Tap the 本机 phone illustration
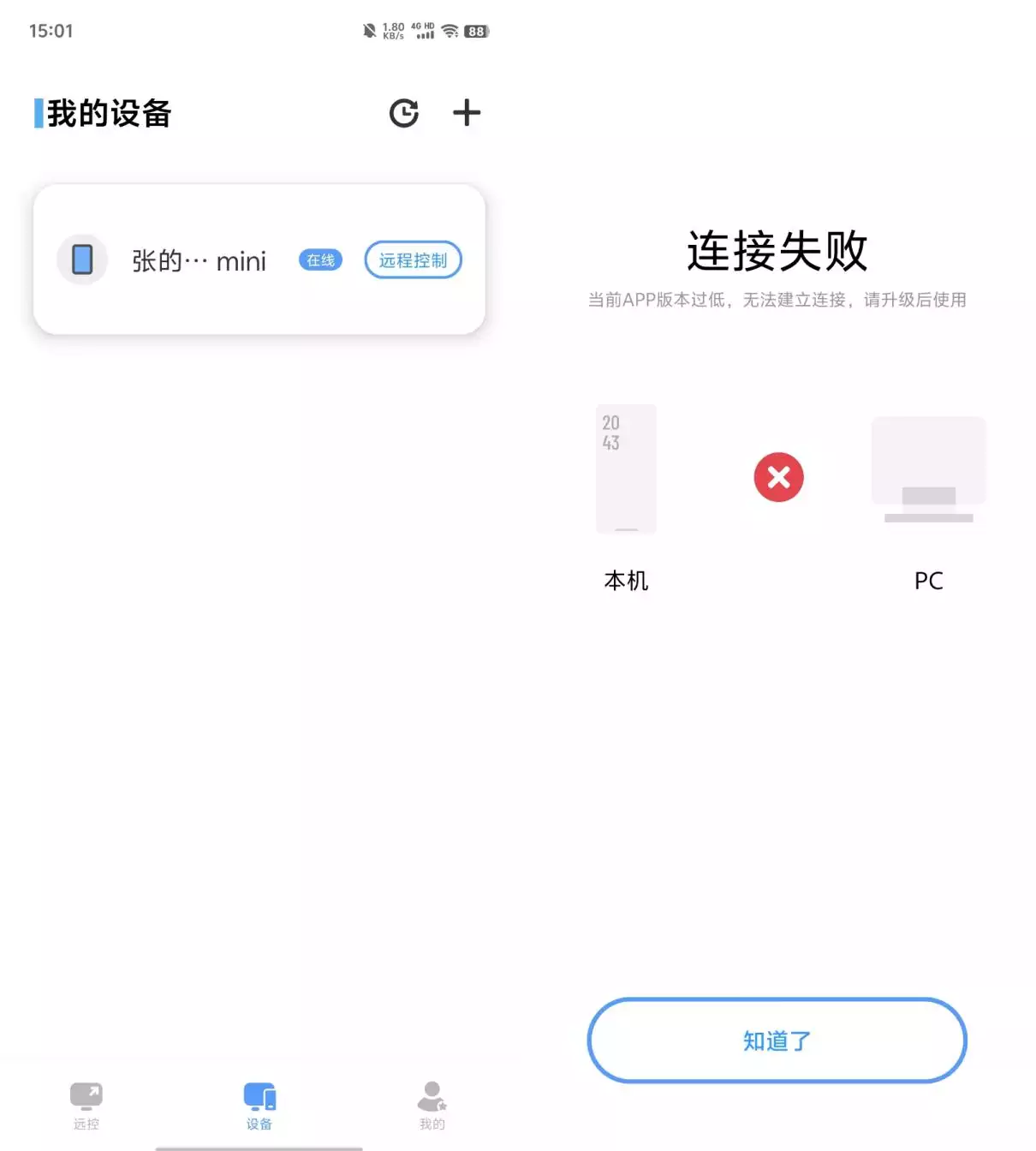Image resolution: width=1036 pixels, height=1151 pixels. (x=626, y=469)
